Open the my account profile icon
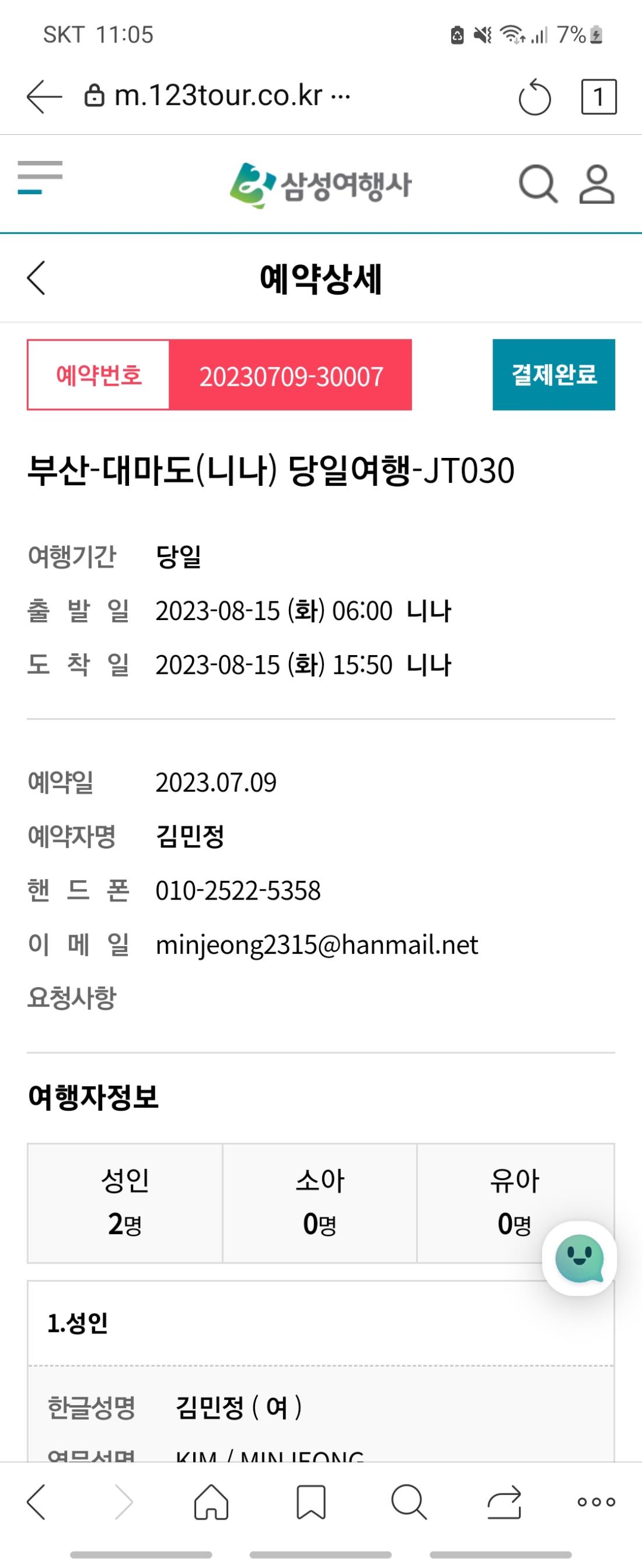The height and width of the screenshot is (1568, 642). [x=596, y=184]
